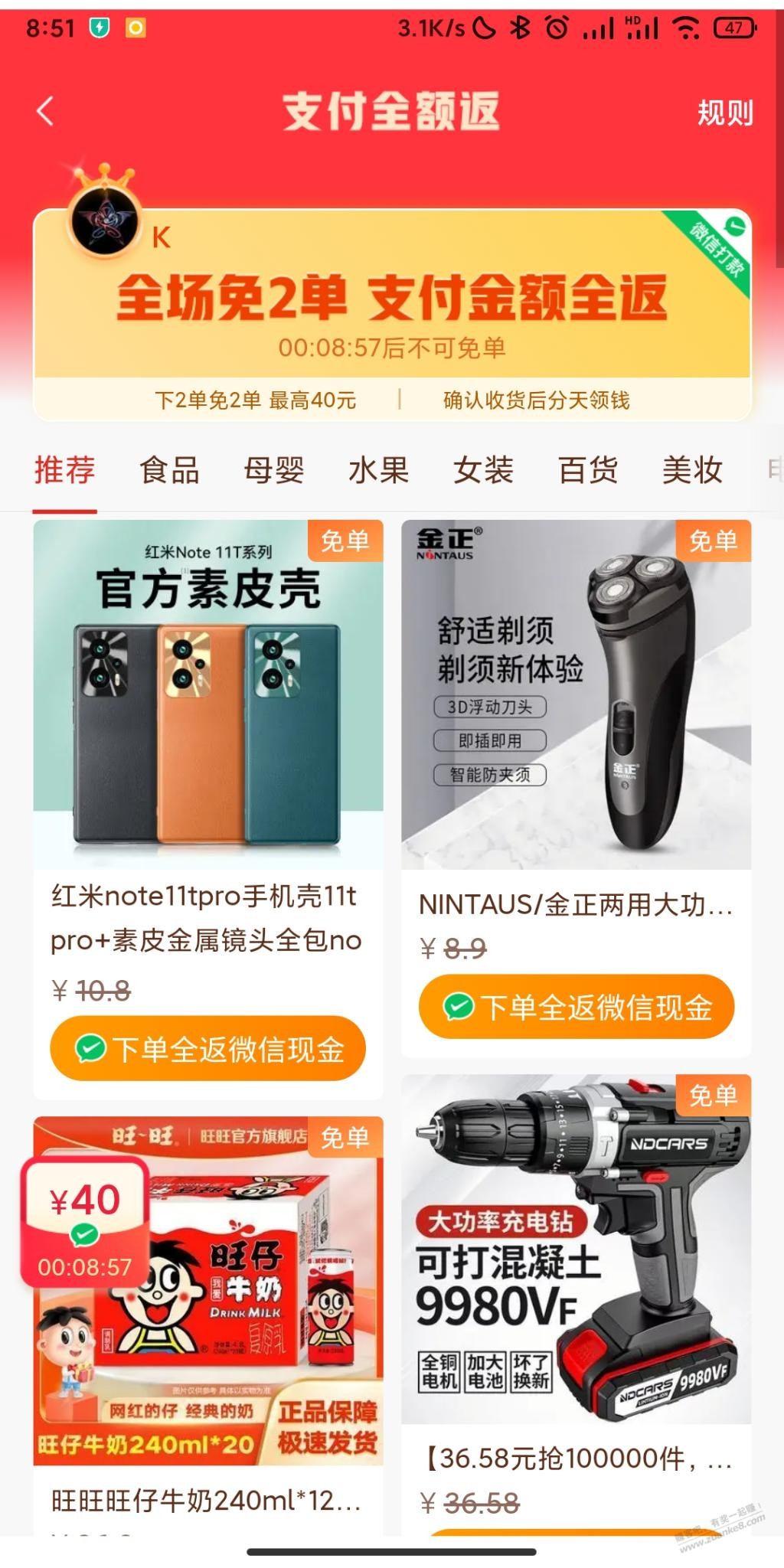Open the 女装 tab

483,470
